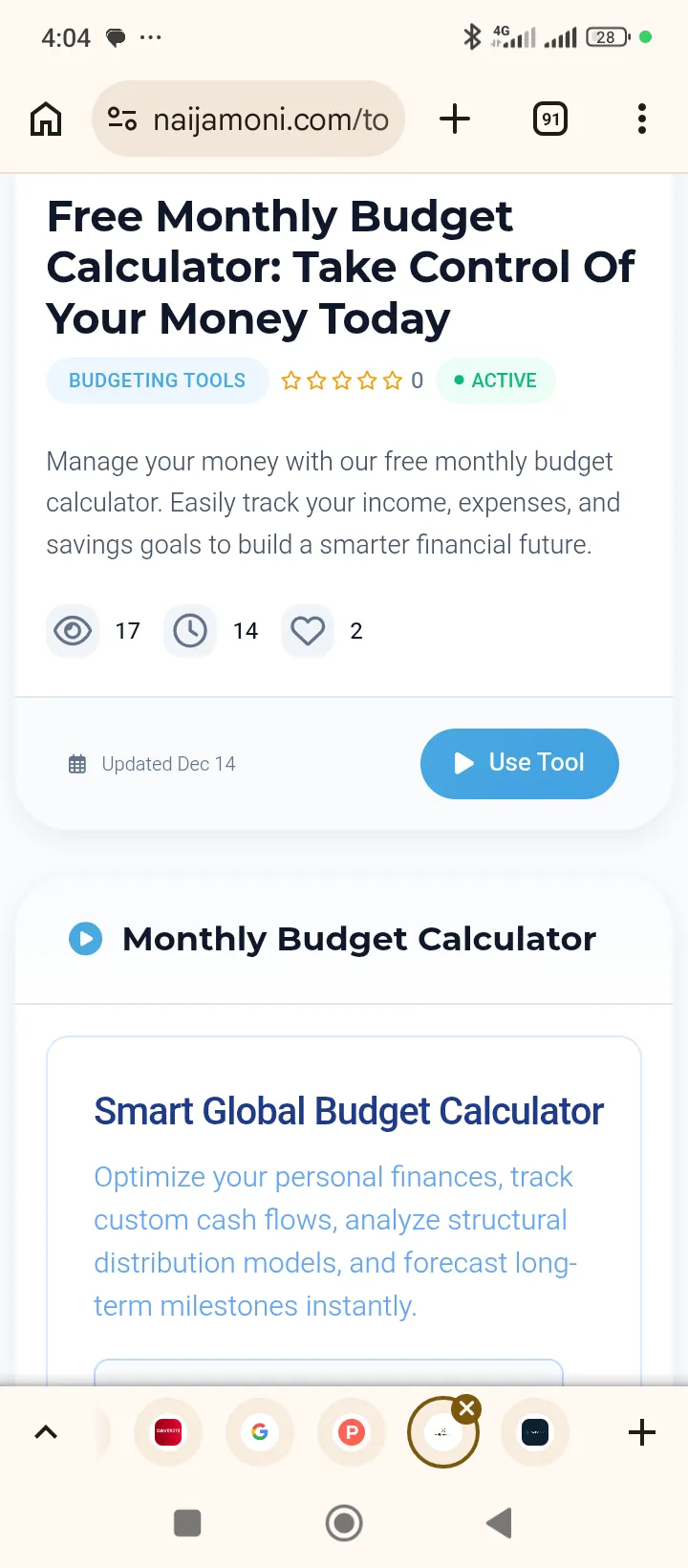Viewport: 688px width, 1568px height.
Task: Open recent apps from the navigation bar
Action: click(x=187, y=1523)
